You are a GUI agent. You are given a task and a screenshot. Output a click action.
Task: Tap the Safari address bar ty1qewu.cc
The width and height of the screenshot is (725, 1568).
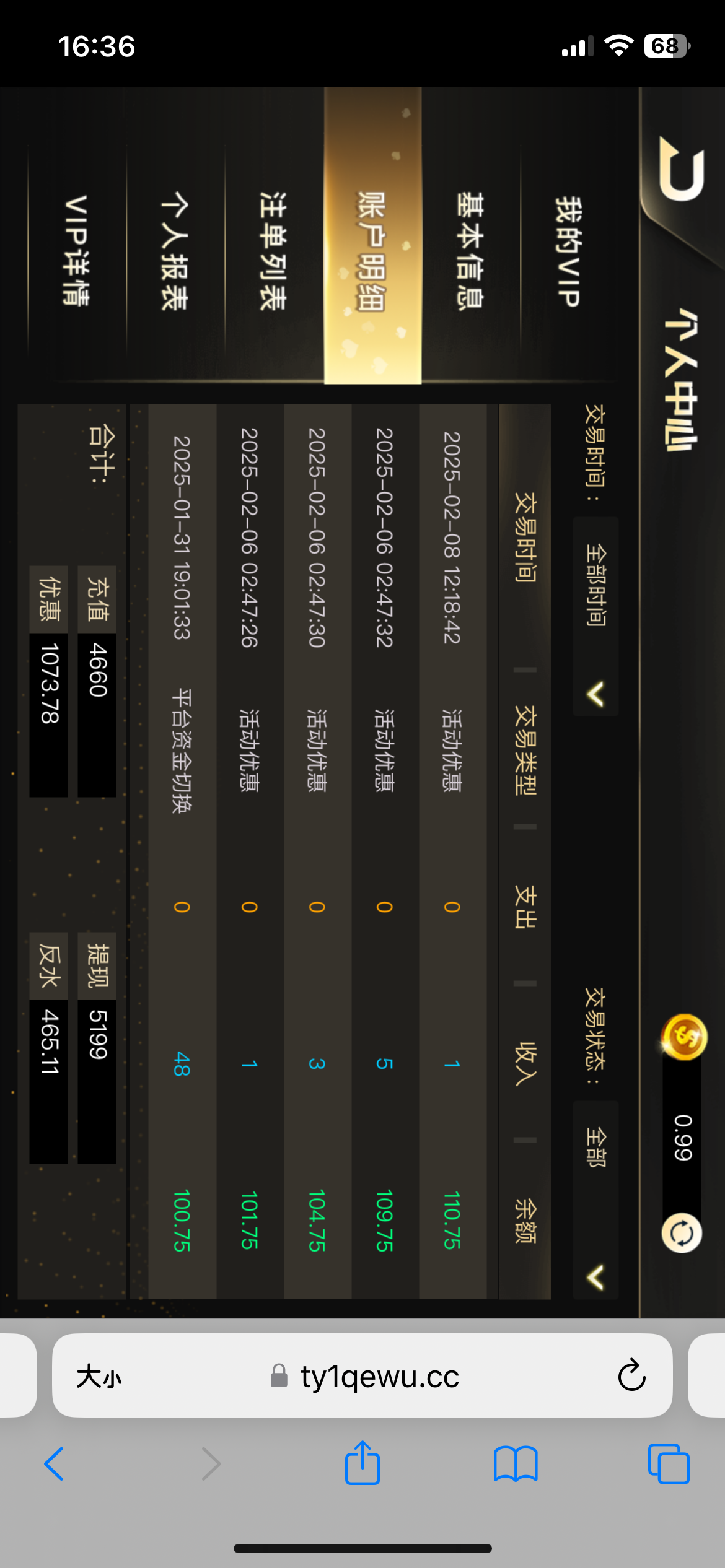[x=379, y=1376]
